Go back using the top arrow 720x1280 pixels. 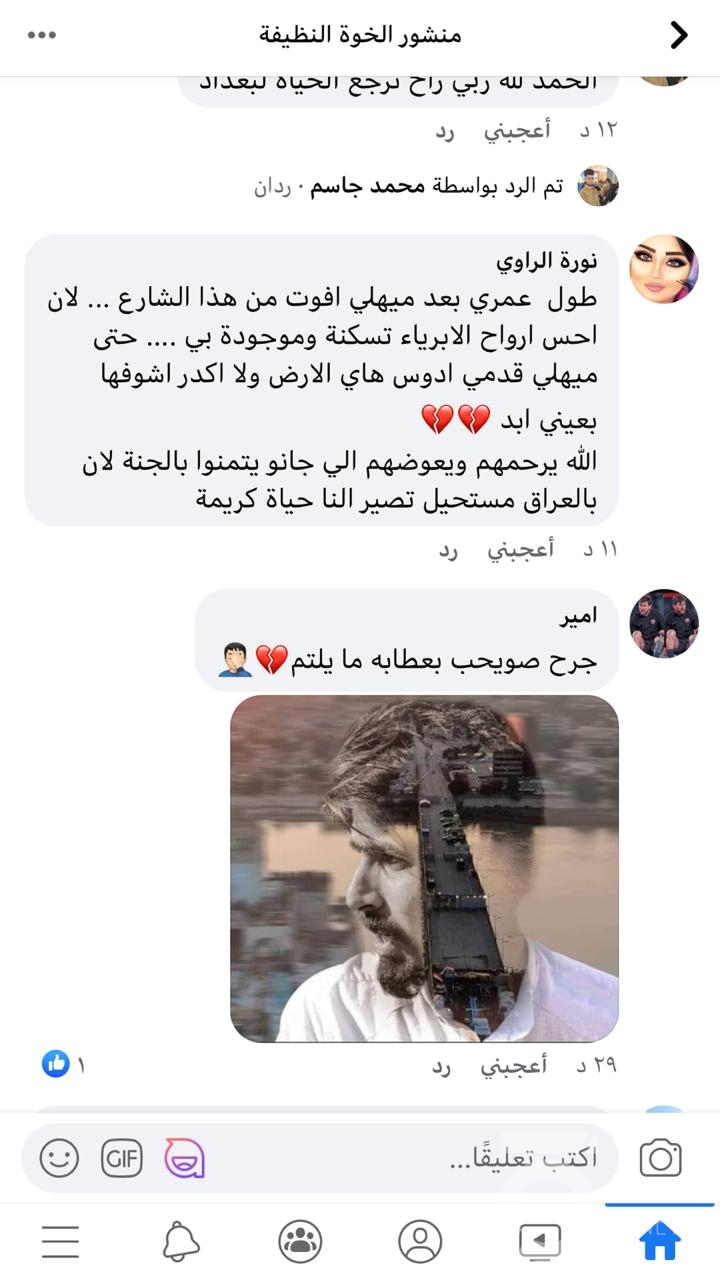click(x=679, y=36)
